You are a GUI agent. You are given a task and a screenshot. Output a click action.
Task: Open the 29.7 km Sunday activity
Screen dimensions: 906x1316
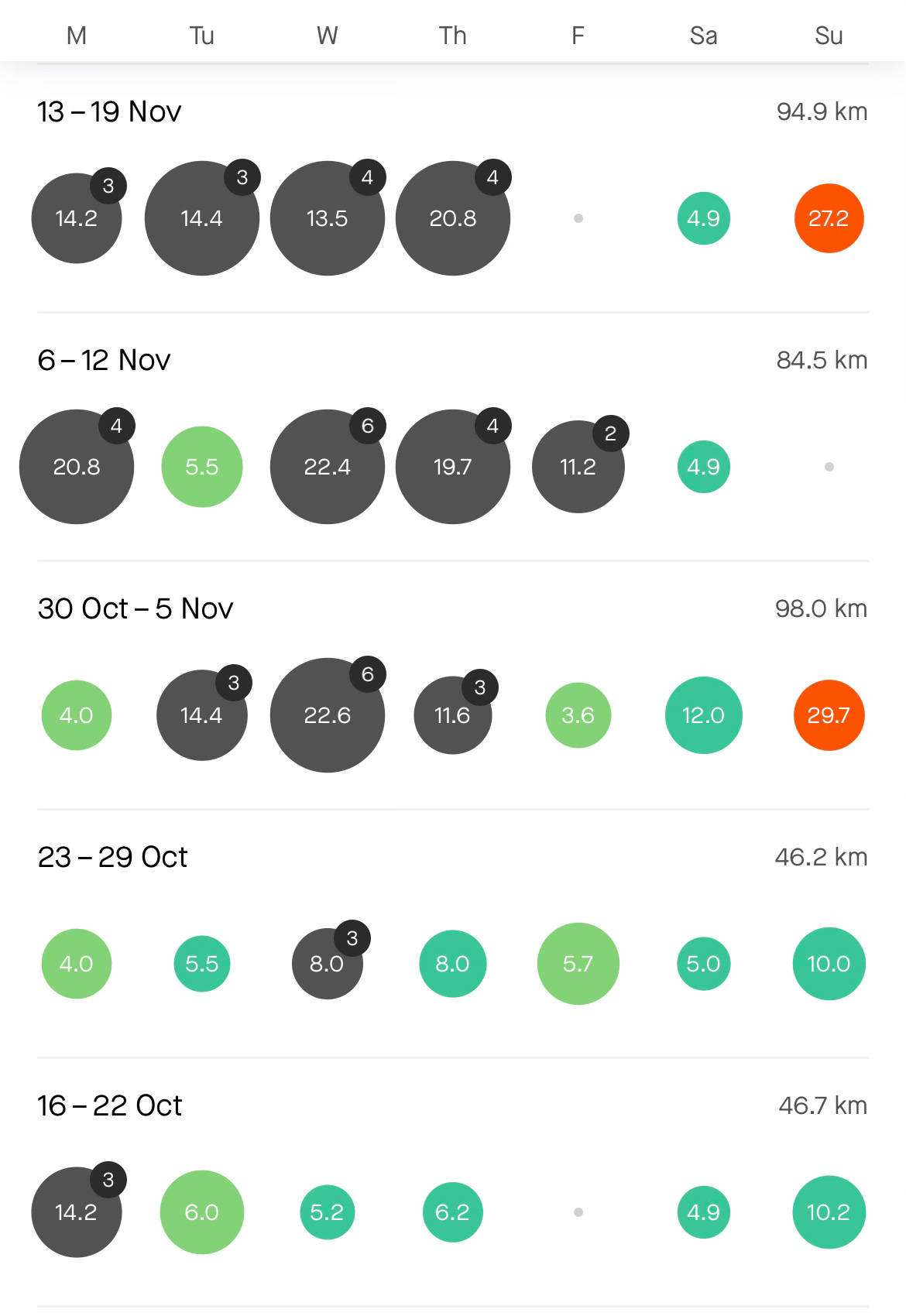click(829, 715)
